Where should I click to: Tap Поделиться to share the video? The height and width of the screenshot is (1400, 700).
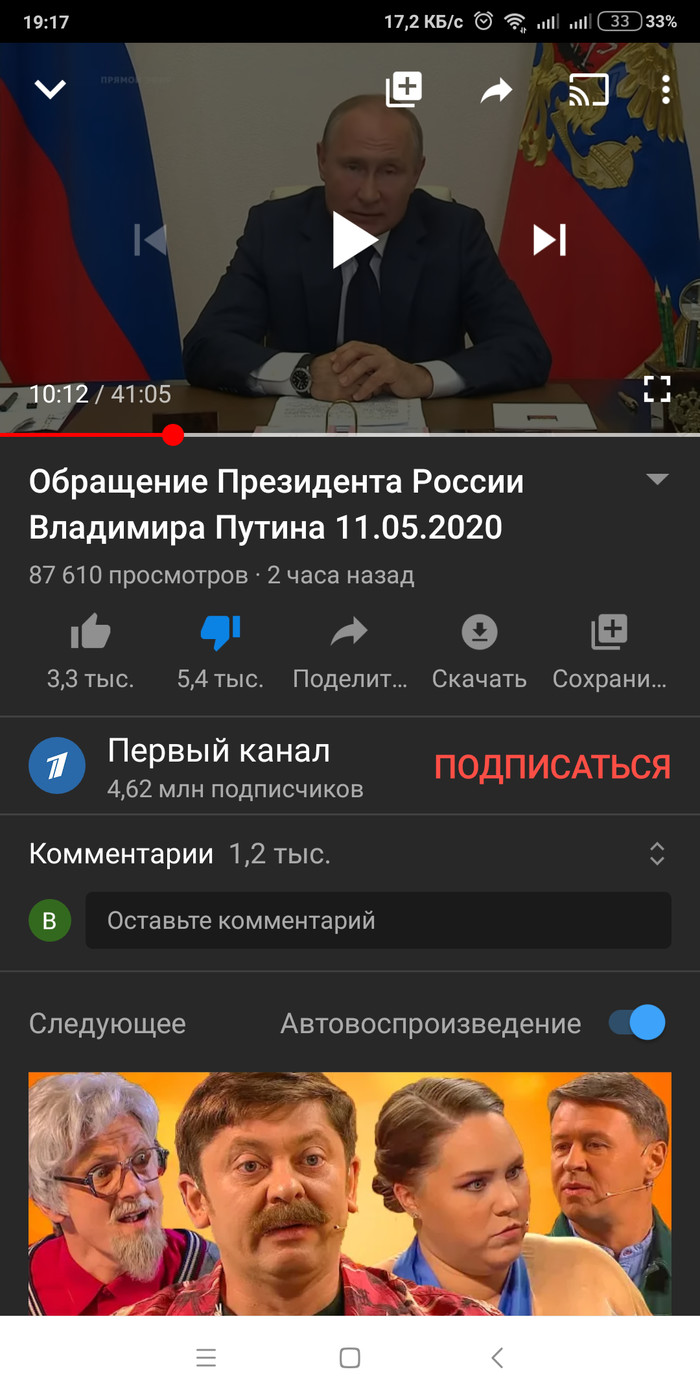pos(349,650)
